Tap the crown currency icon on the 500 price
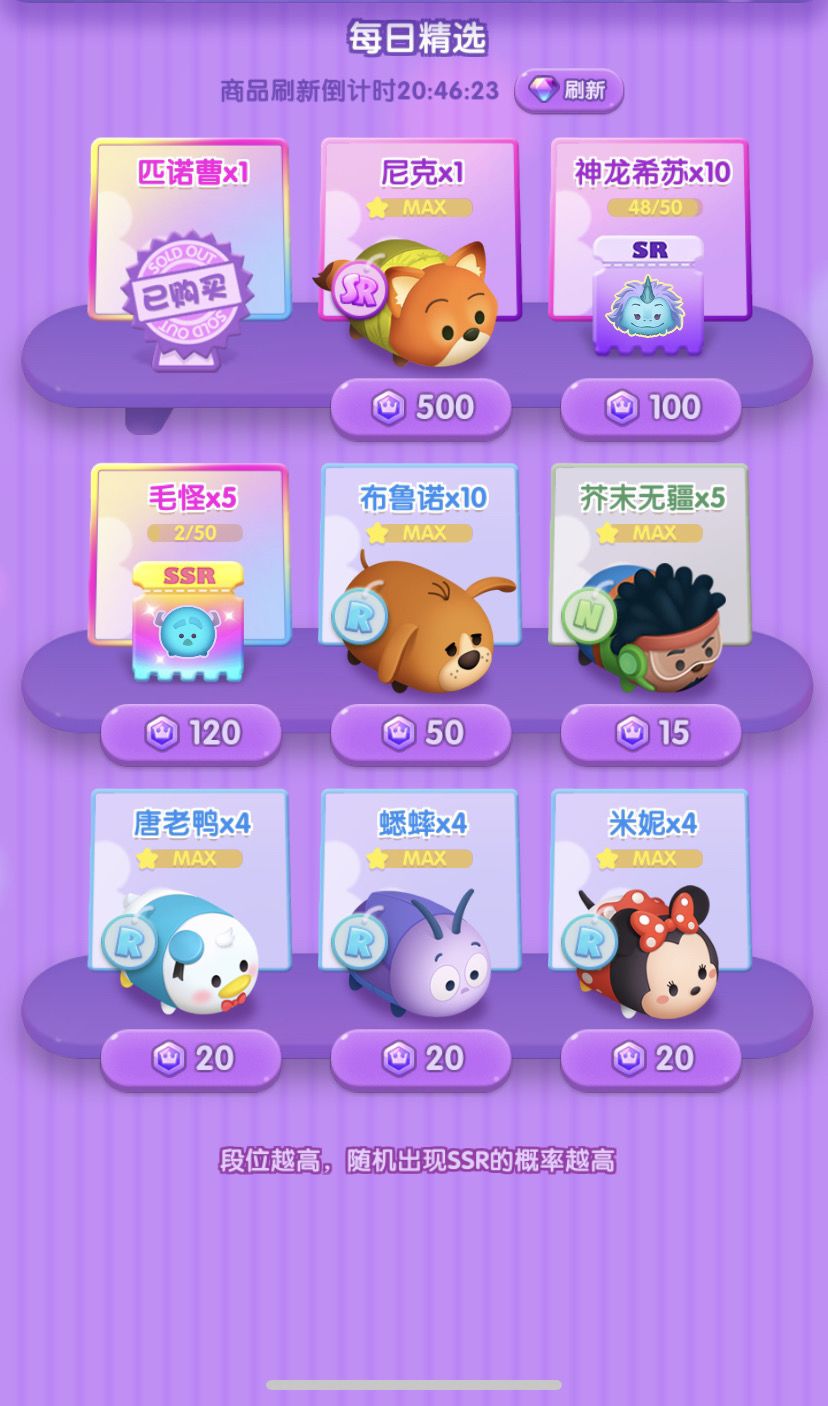Viewport: 828px width, 1406px height. [x=387, y=406]
